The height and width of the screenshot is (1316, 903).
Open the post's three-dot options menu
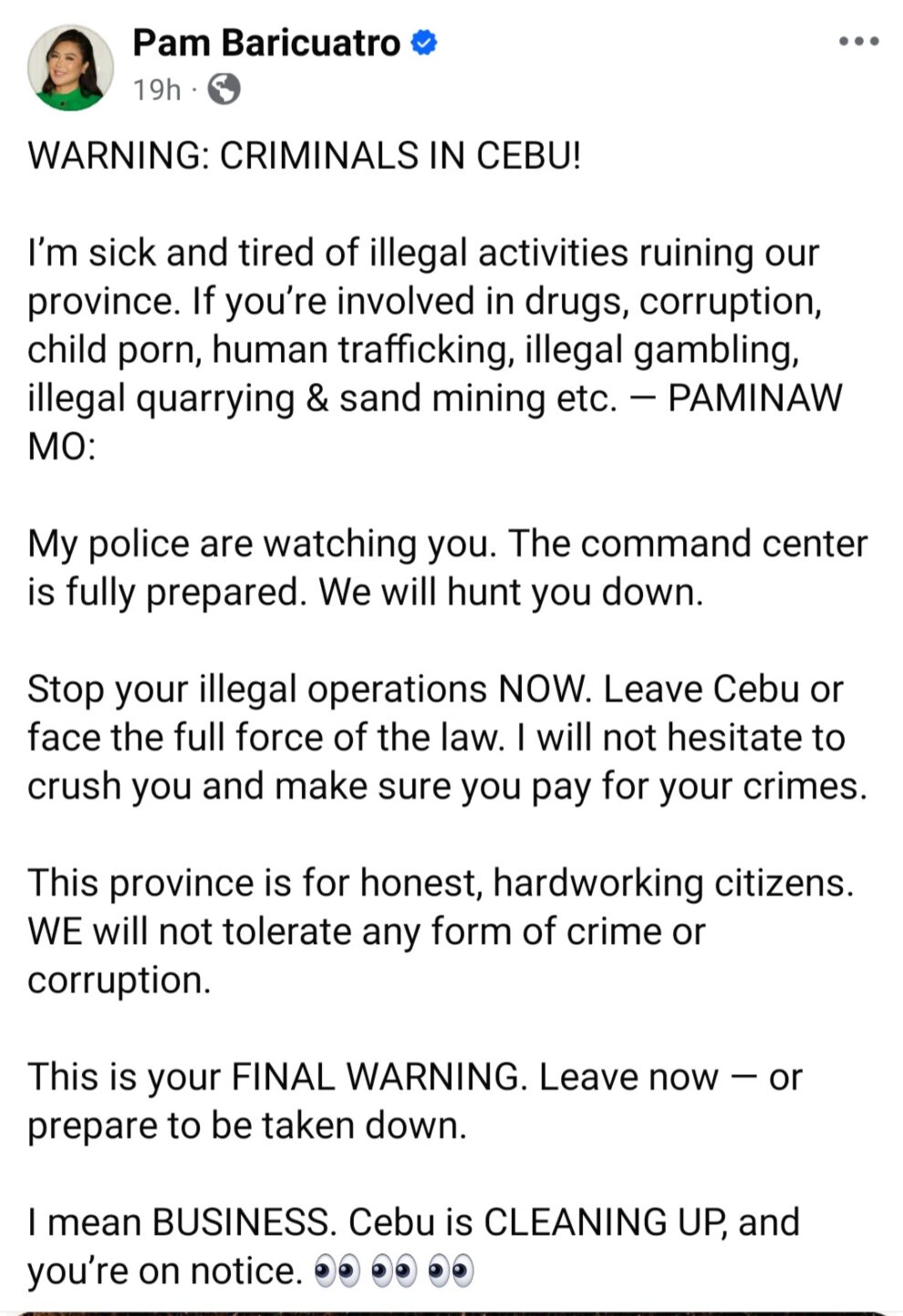(858, 41)
